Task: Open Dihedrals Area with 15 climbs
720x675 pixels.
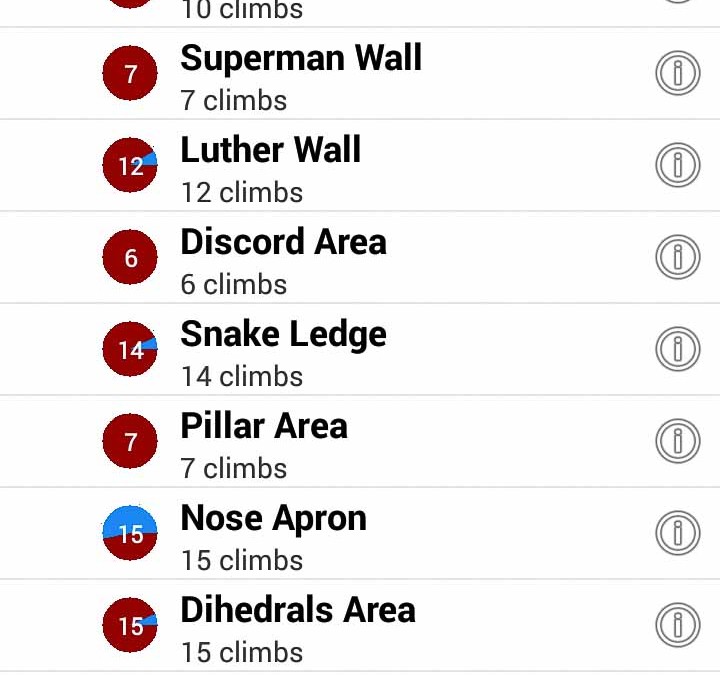Action: pos(297,626)
